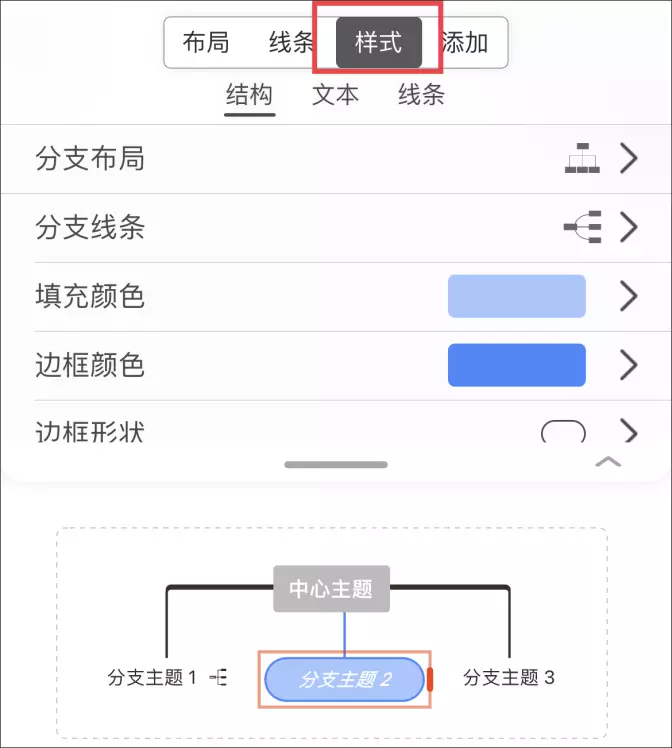
Task: Open 边框形状 options
Action: (x=336, y=431)
